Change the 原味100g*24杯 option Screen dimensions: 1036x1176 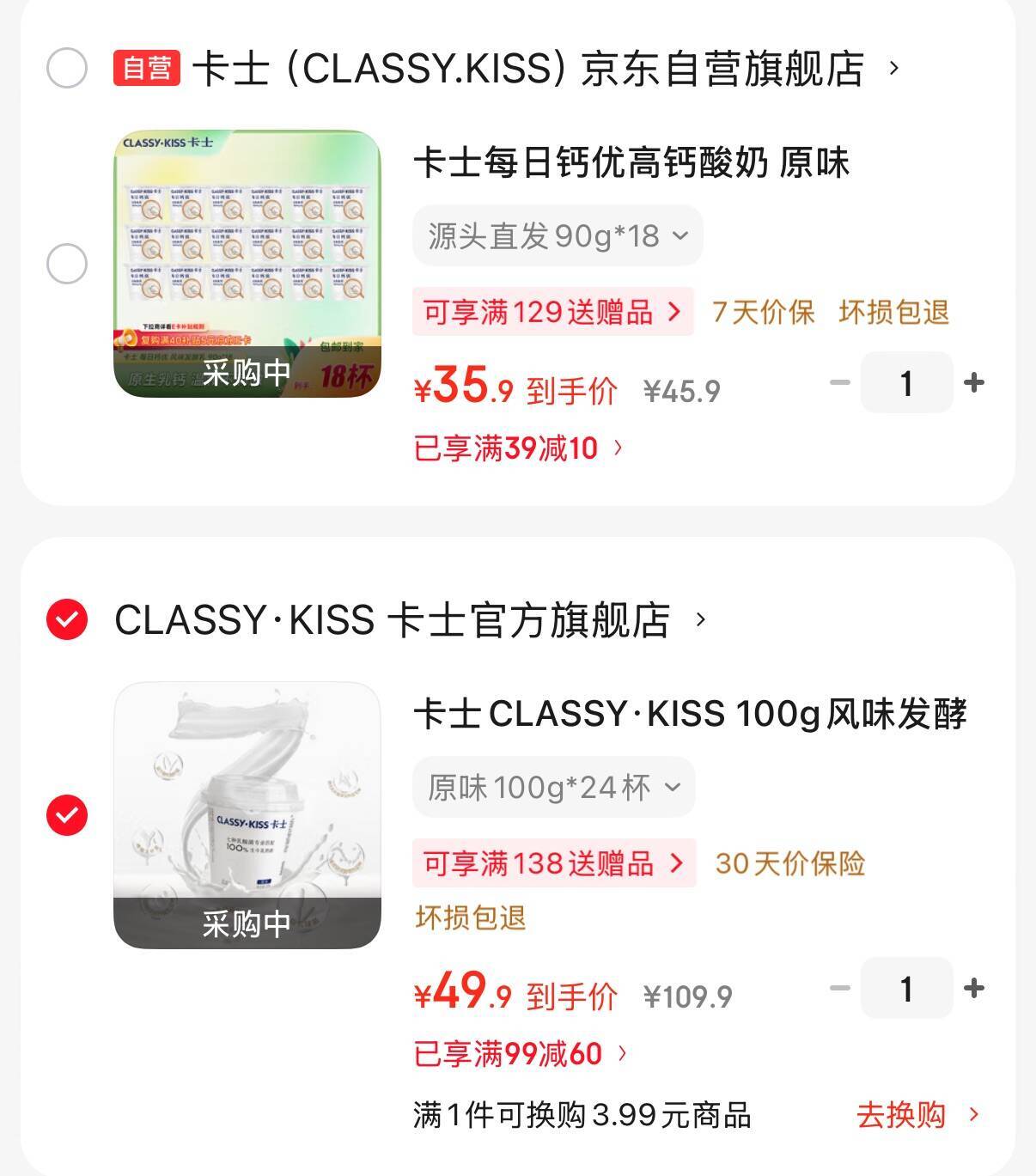tap(554, 787)
